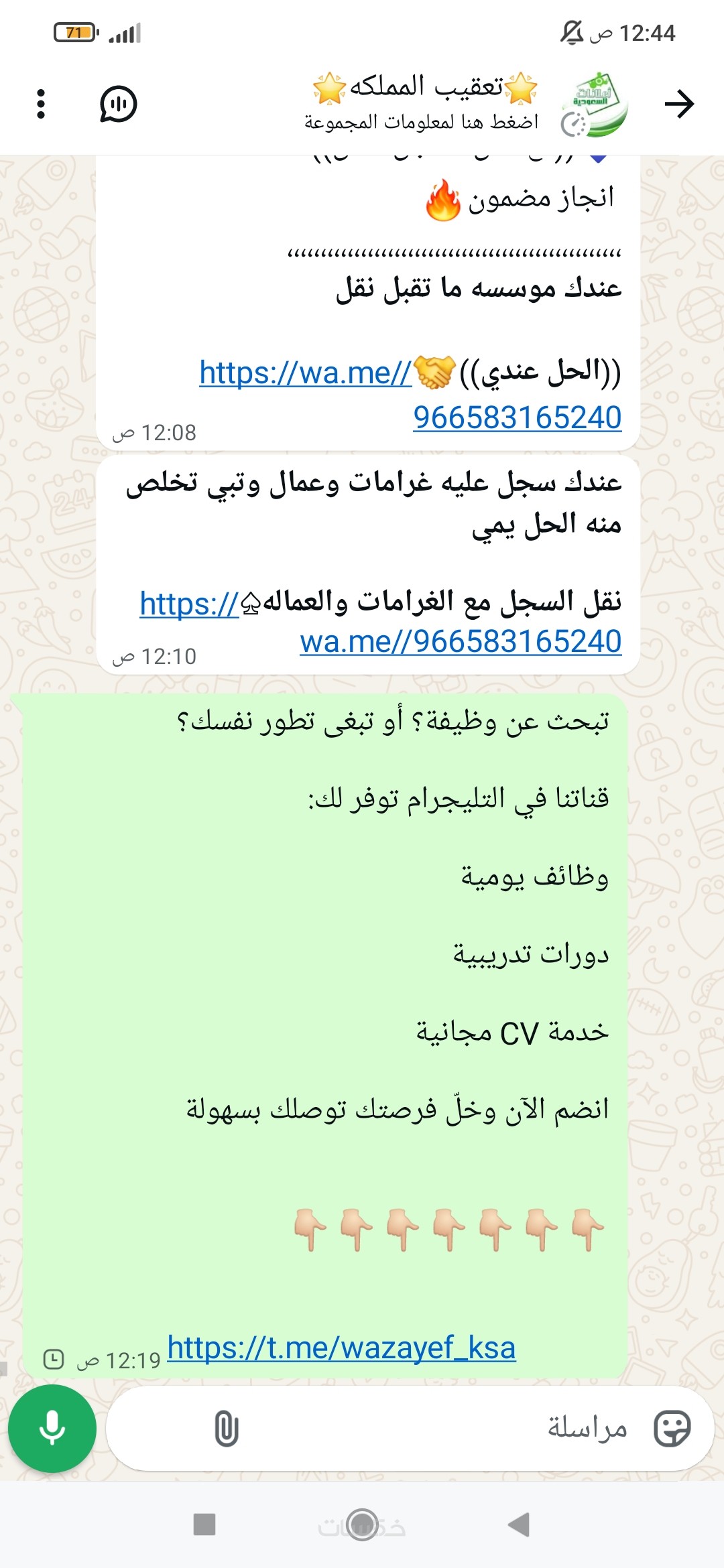Open the t.me/wazayef_ksa Telegram link
Viewport: 724px width, 1568px height.
(x=341, y=1348)
